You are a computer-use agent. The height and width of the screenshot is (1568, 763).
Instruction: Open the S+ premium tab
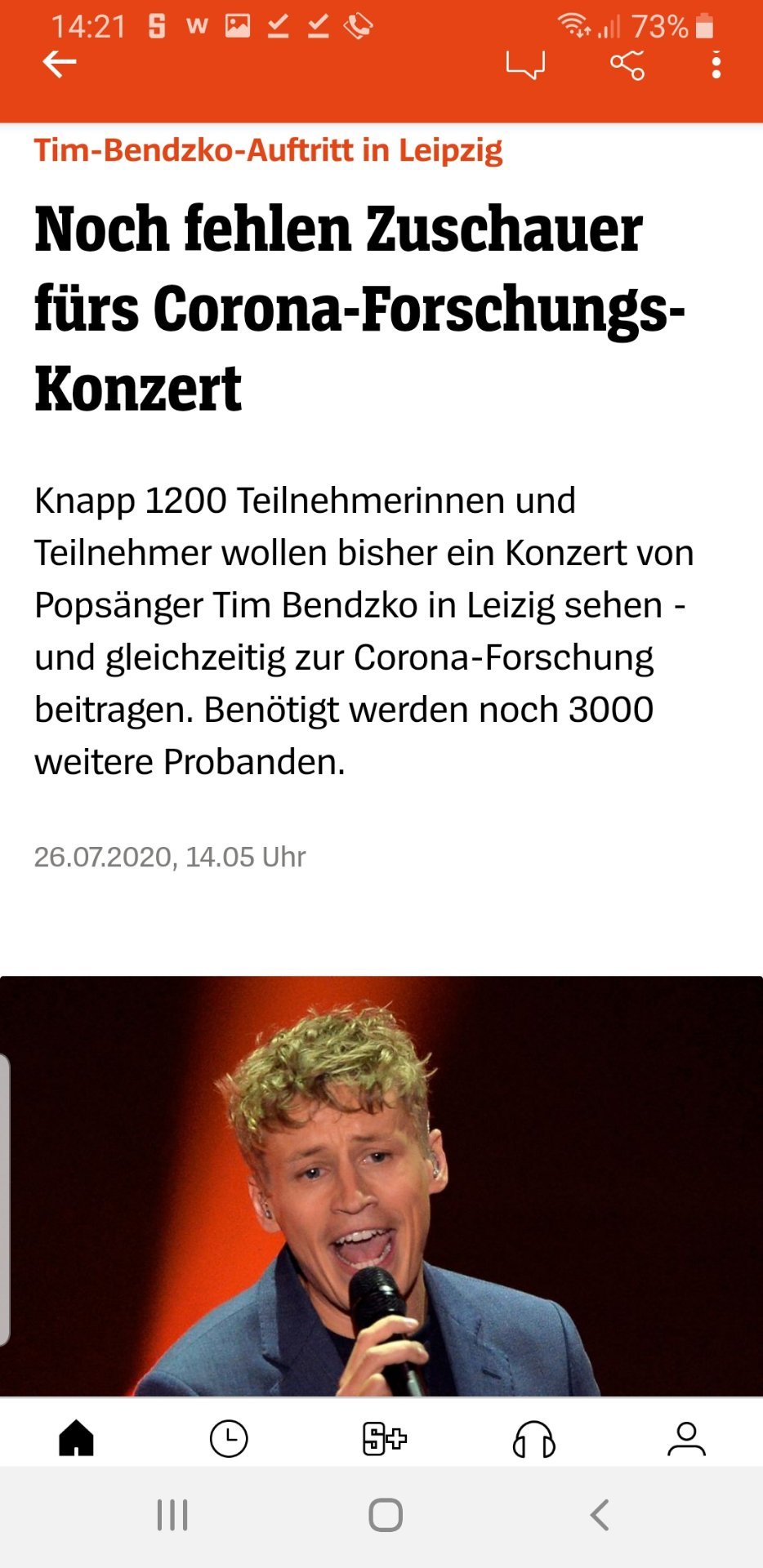click(384, 1438)
